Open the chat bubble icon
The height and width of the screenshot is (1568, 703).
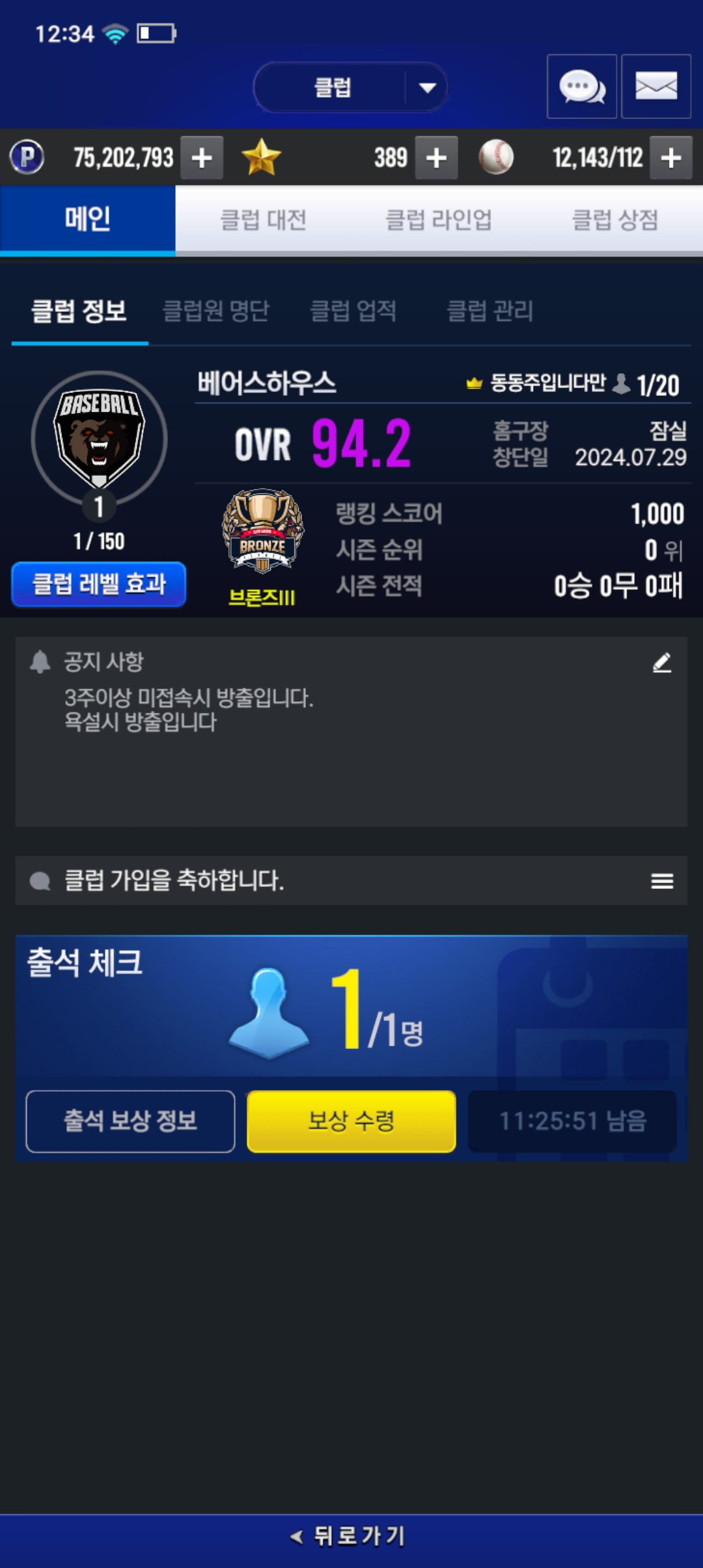coord(581,87)
